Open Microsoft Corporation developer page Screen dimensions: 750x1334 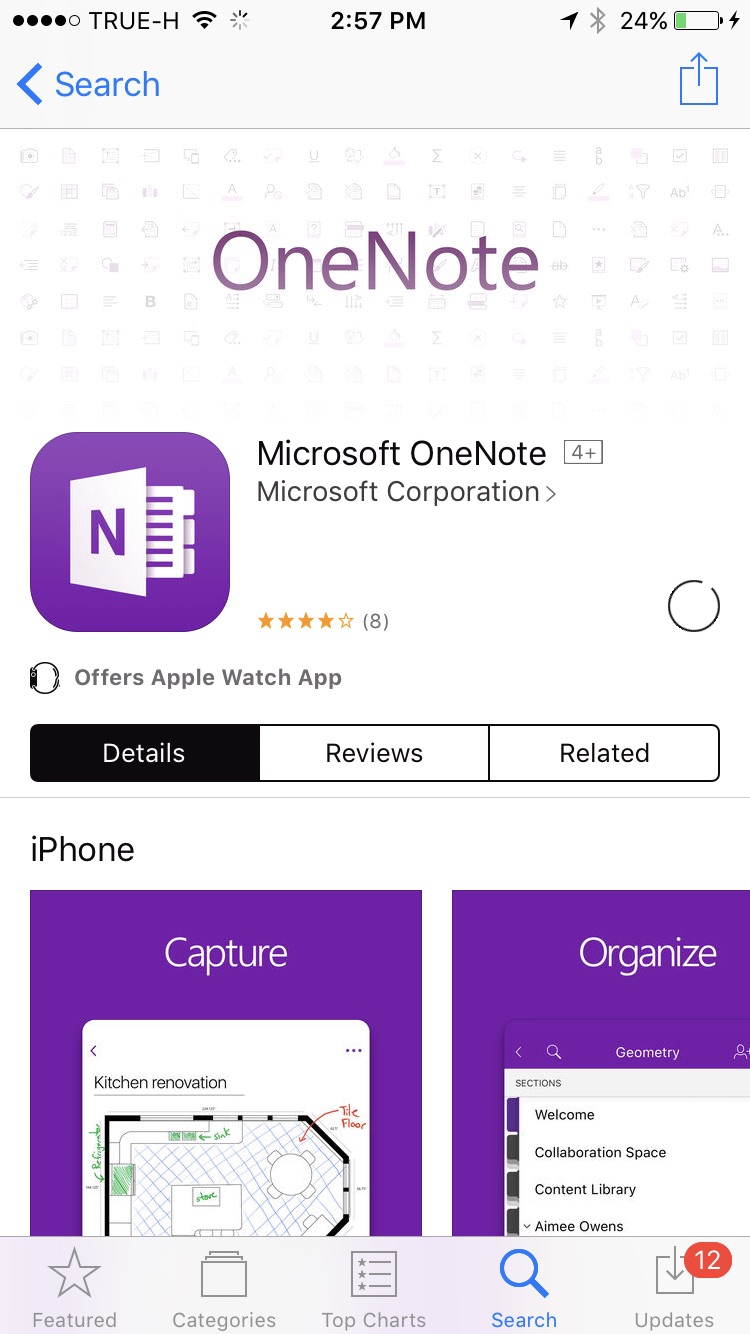pyautogui.click(x=406, y=492)
